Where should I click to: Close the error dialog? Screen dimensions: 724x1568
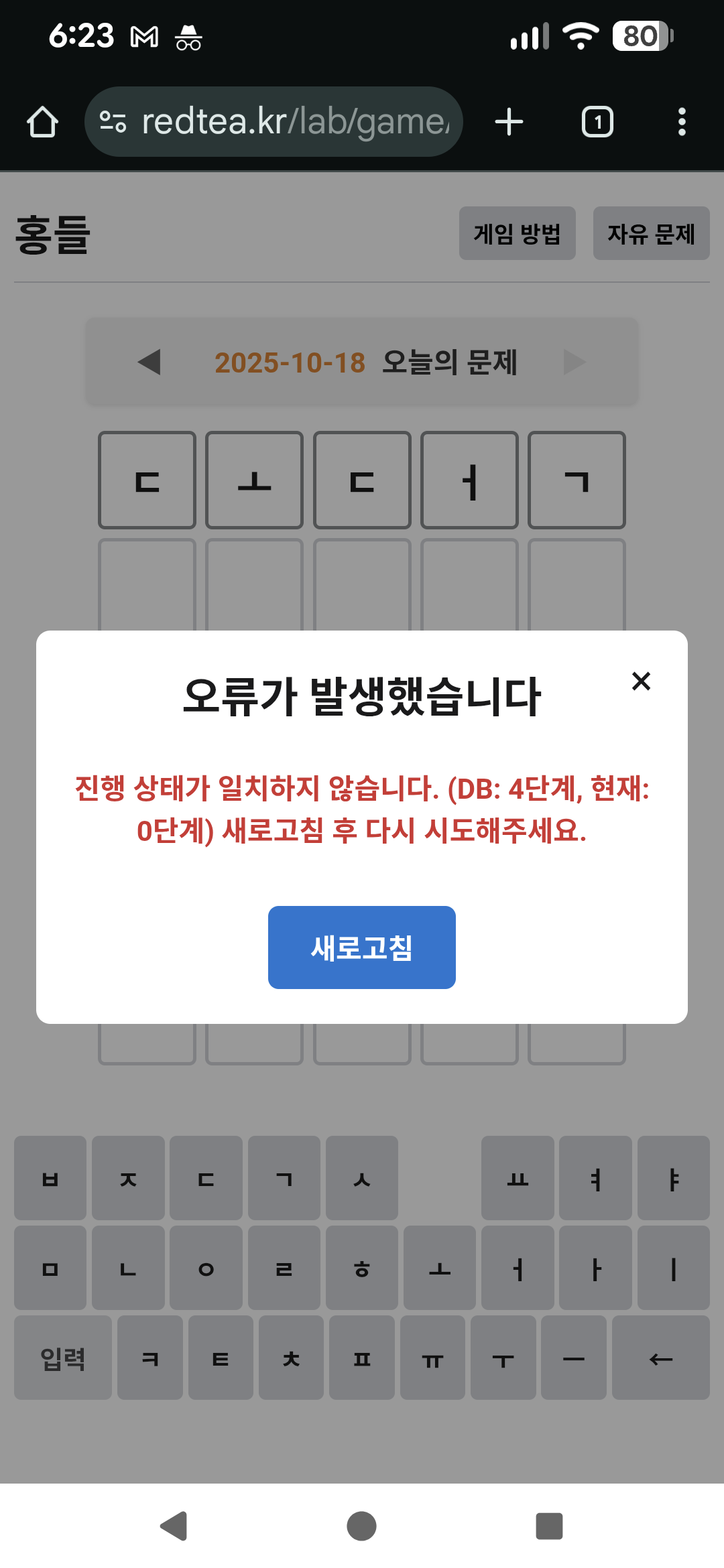[641, 681]
